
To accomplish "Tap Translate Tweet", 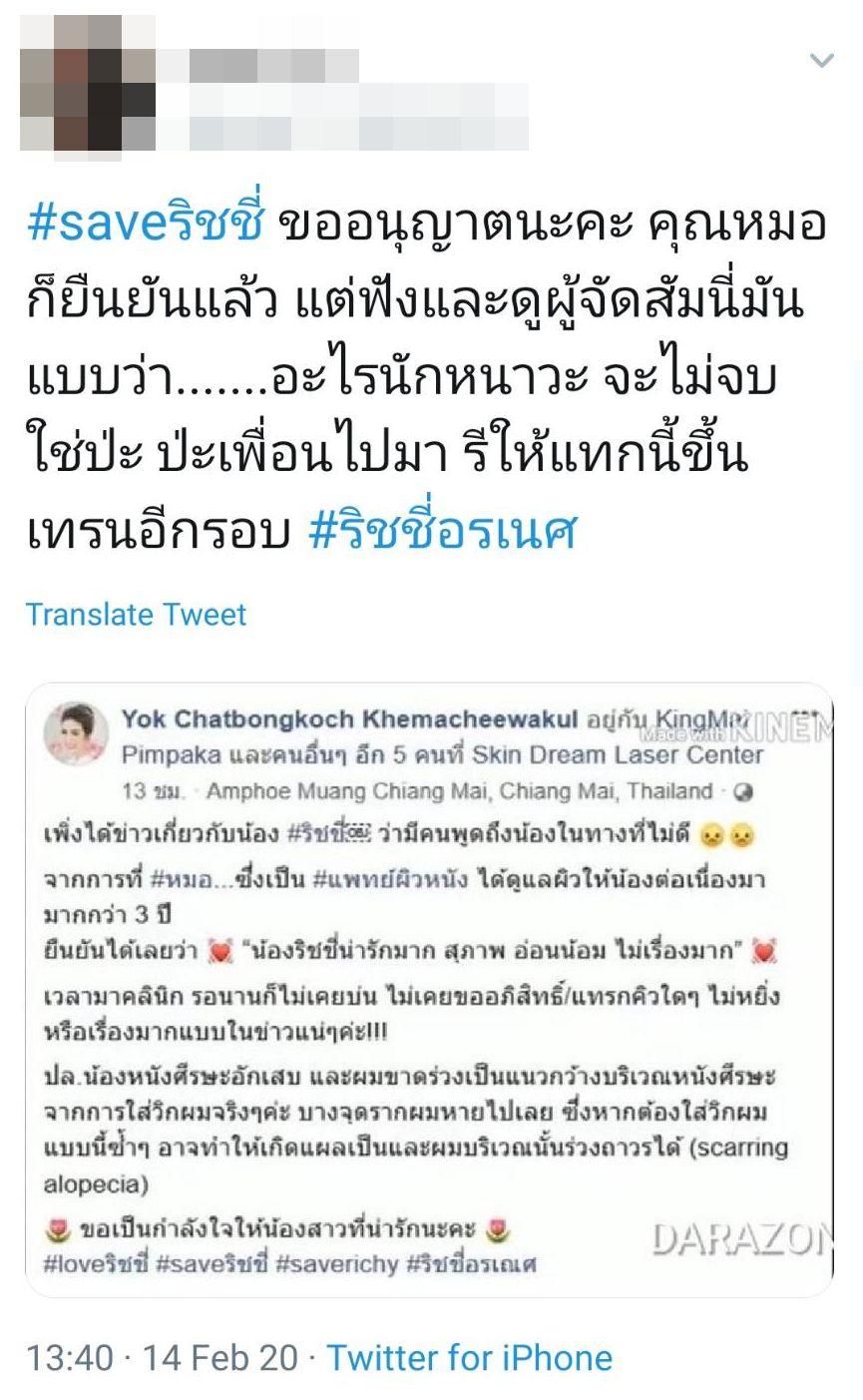I will pyautogui.click(x=136, y=614).
